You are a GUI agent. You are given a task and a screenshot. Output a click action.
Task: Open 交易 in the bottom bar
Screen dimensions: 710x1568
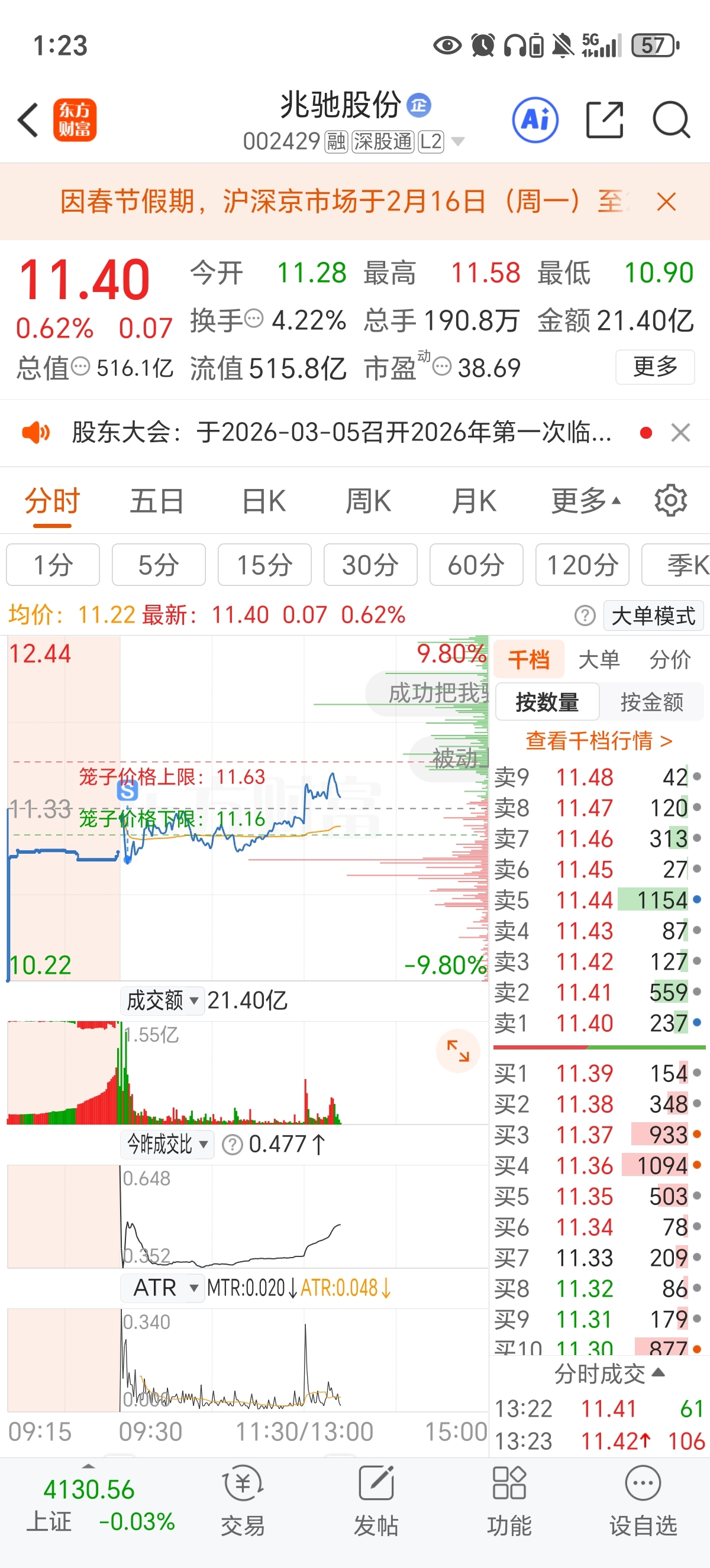pyautogui.click(x=243, y=1501)
